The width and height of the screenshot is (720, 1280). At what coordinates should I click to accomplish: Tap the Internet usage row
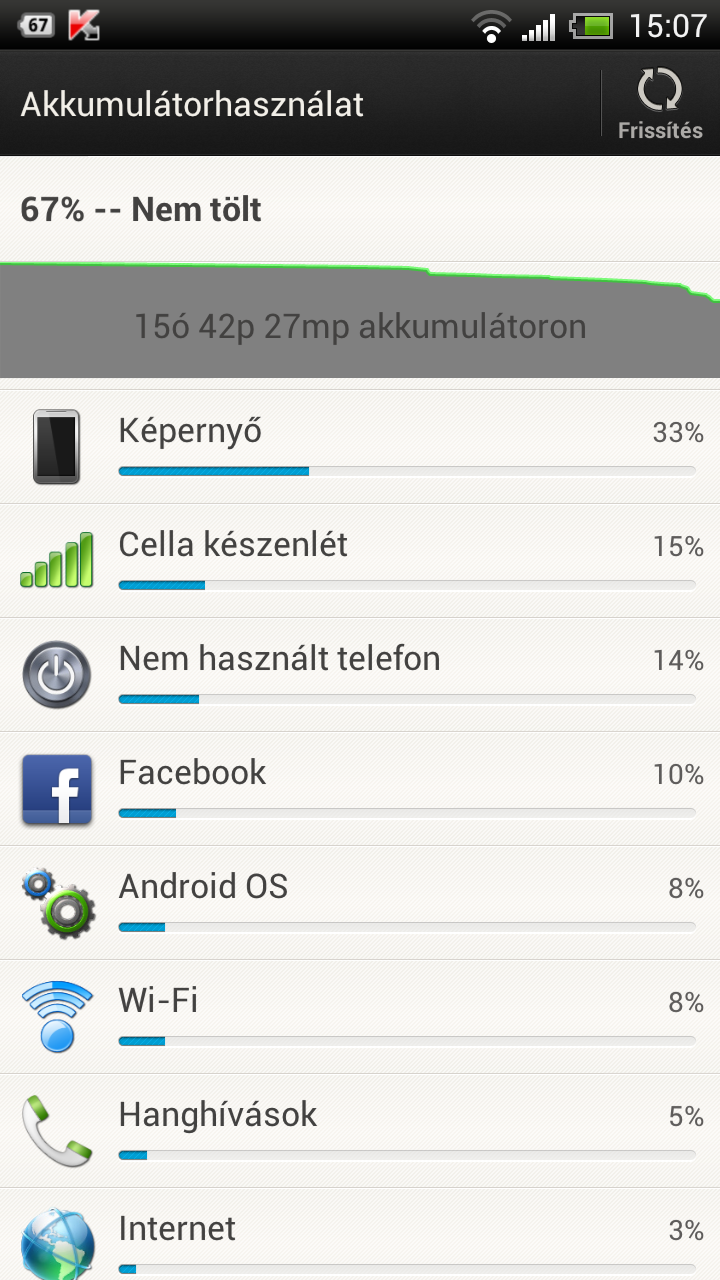360,1234
